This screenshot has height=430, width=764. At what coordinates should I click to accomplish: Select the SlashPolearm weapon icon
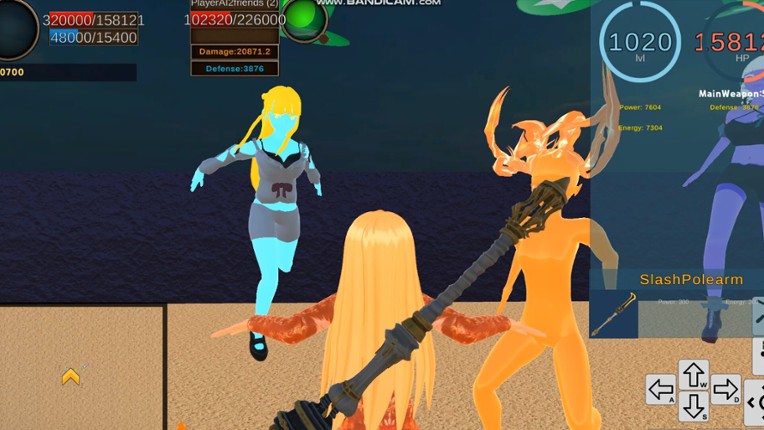(x=613, y=313)
